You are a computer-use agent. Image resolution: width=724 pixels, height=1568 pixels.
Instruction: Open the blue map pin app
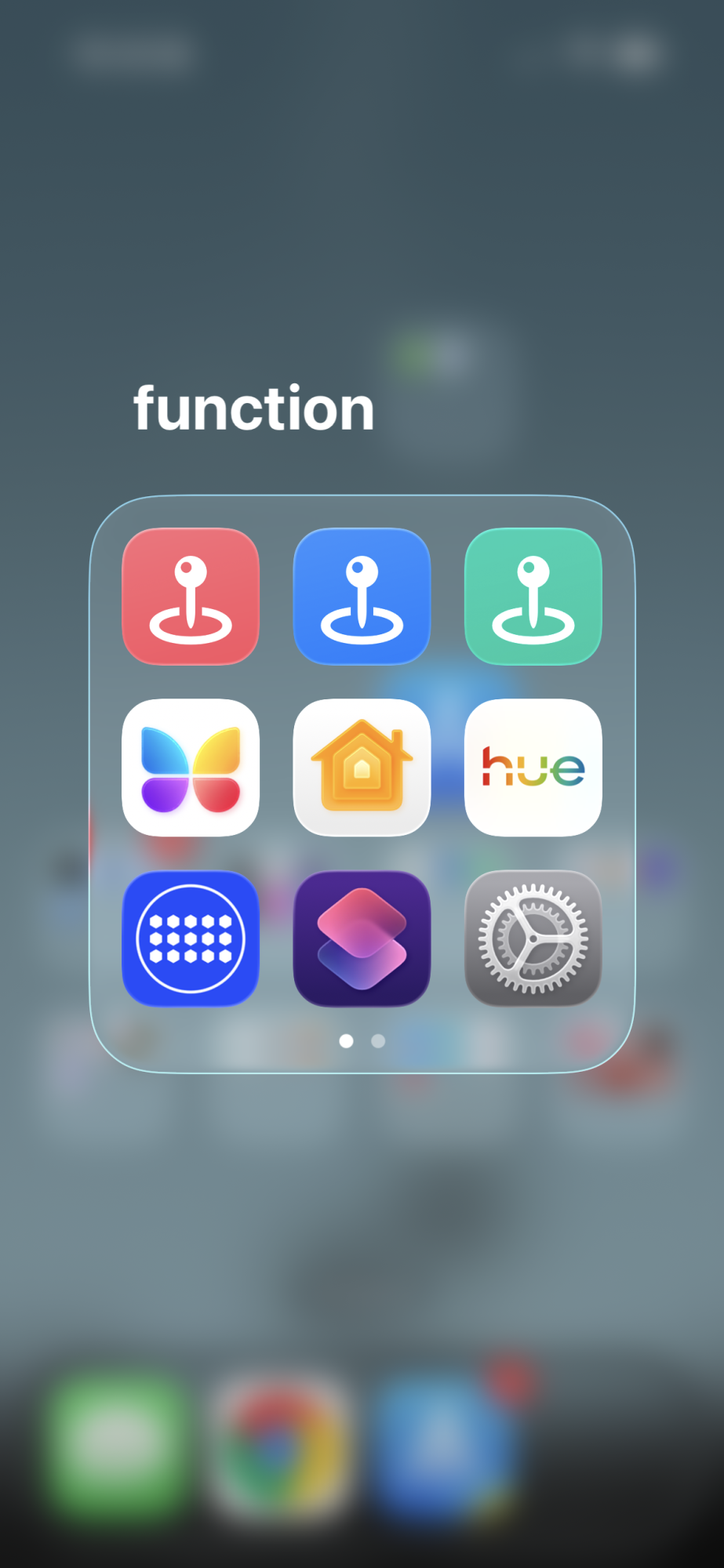click(x=362, y=597)
